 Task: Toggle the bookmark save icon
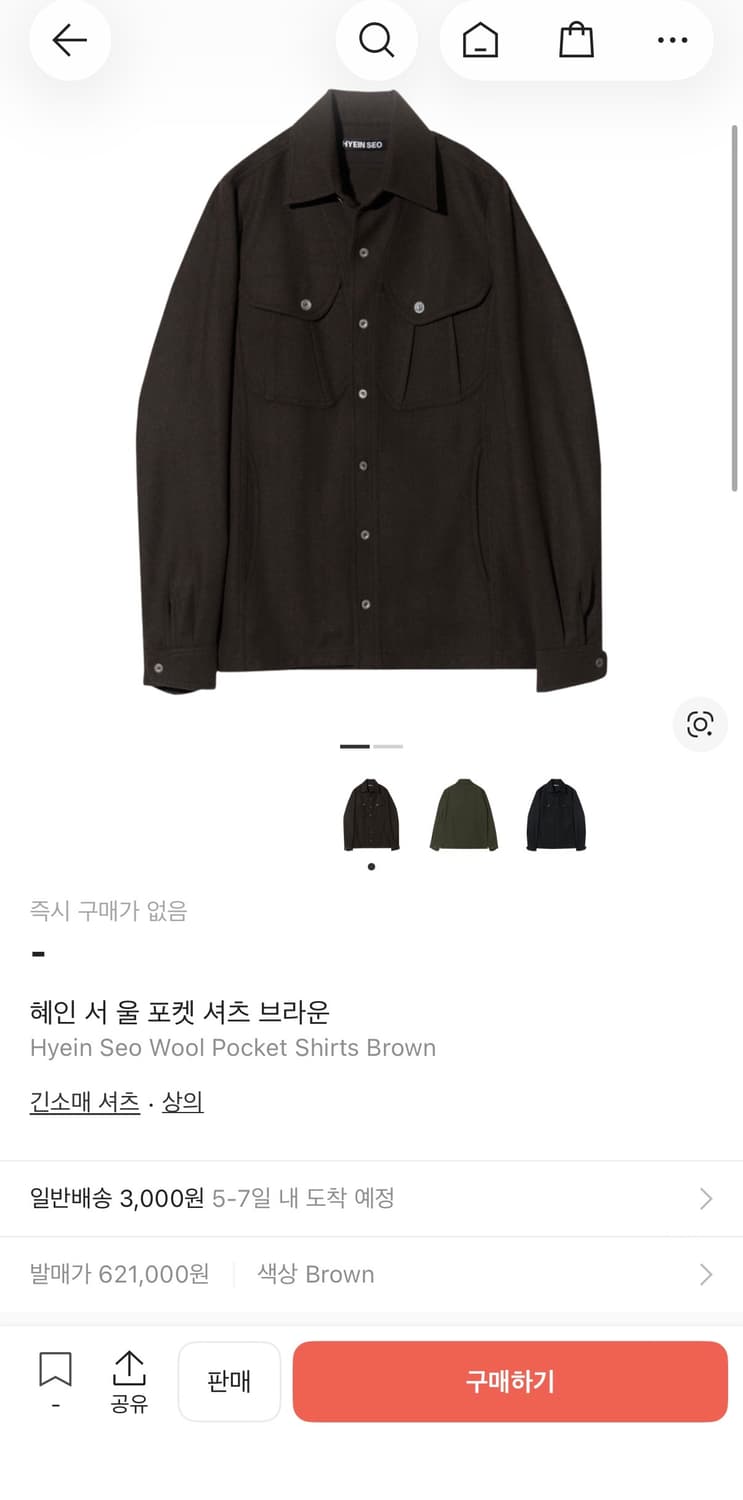[x=56, y=1370]
